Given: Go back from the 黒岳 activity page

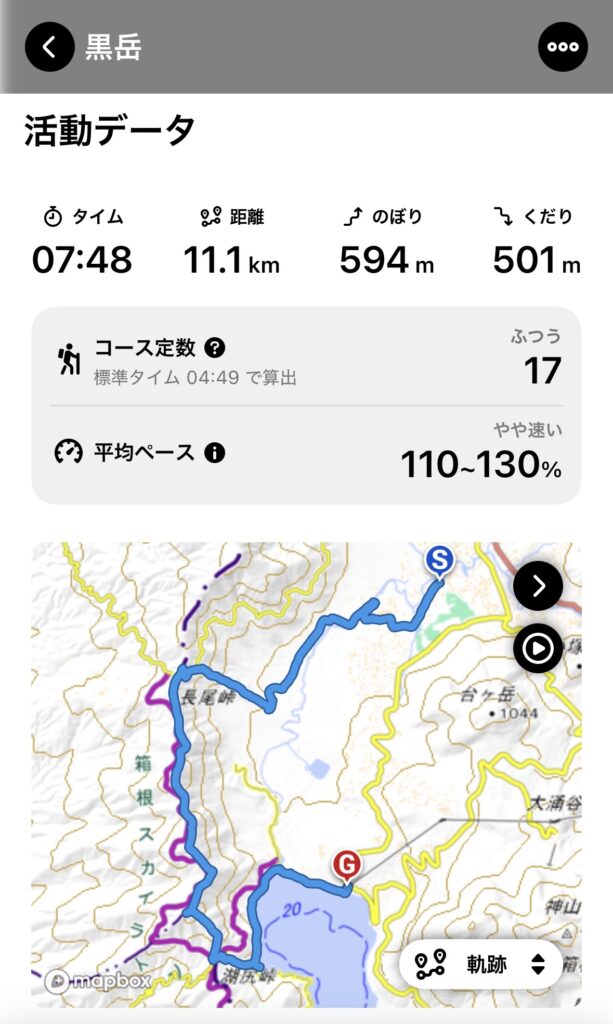Looking at the screenshot, I should (x=50, y=47).
